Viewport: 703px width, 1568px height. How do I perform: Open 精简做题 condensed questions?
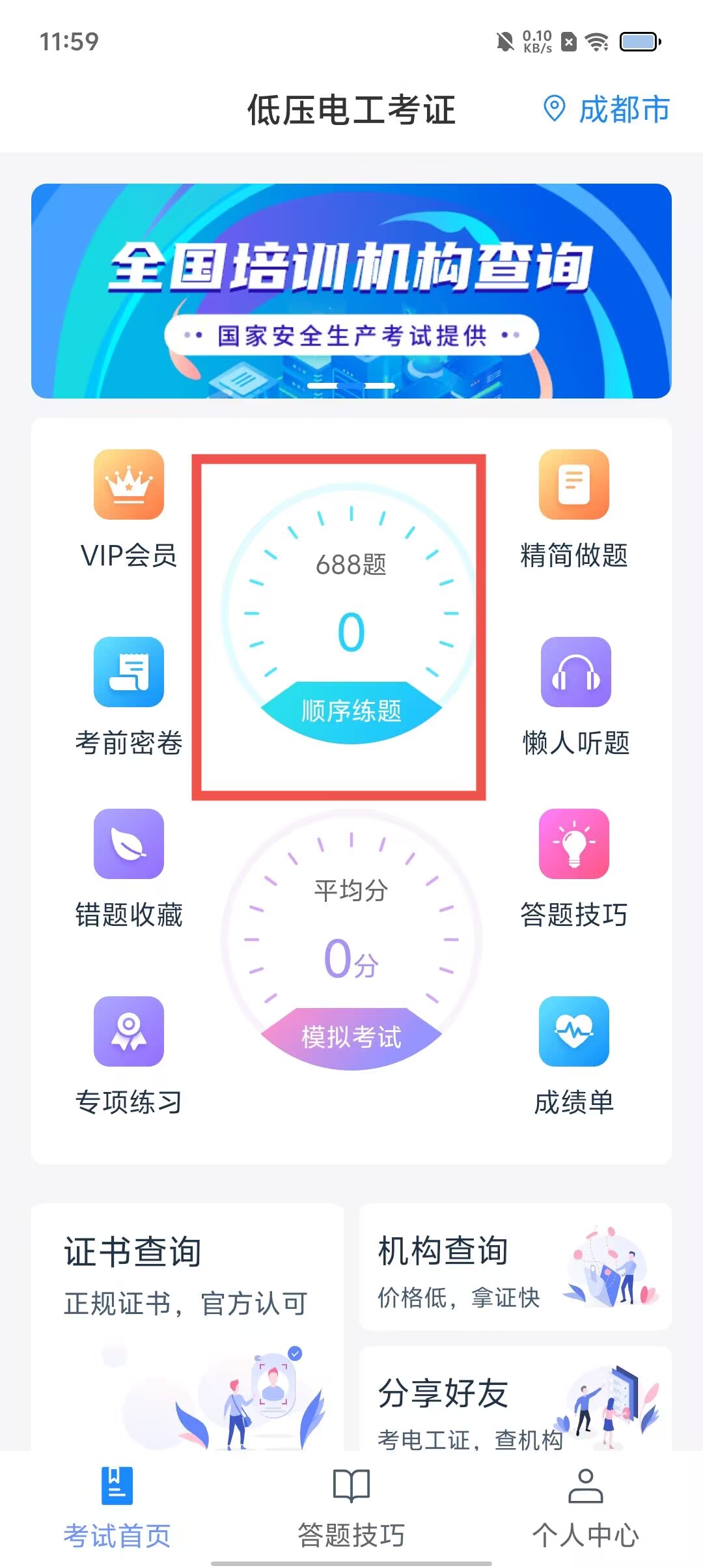click(x=573, y=509)
